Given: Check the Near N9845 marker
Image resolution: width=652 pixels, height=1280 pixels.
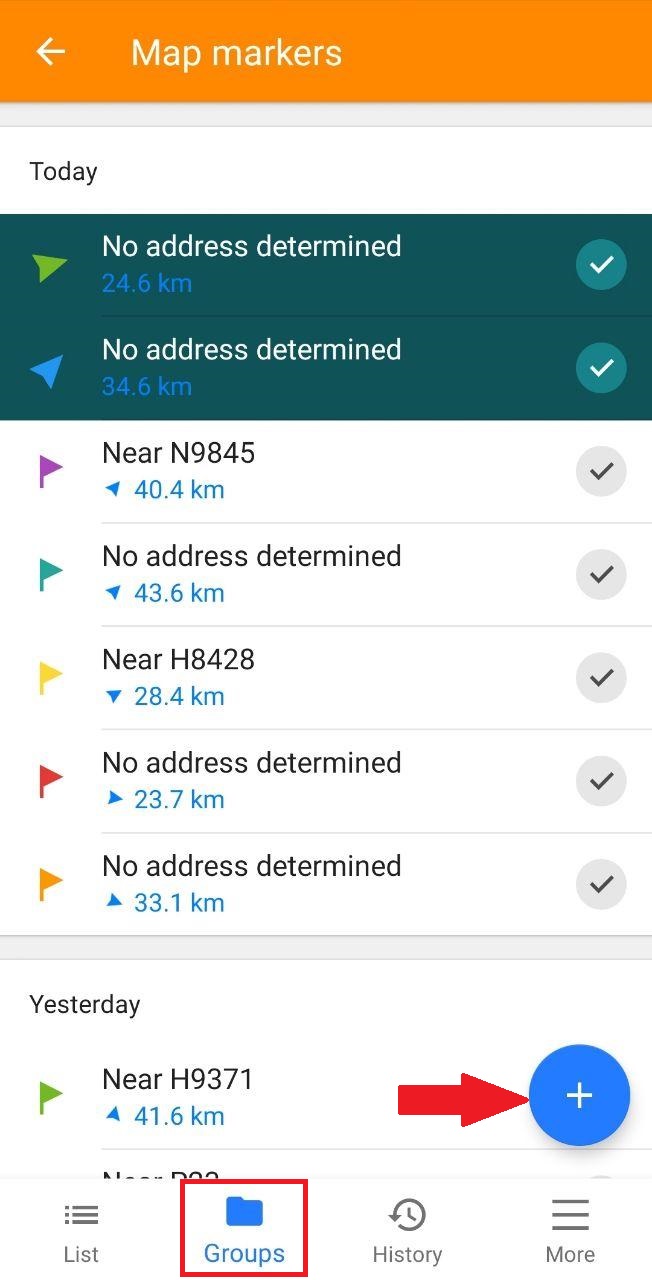Looking at the screenshot, I should 601,471.
